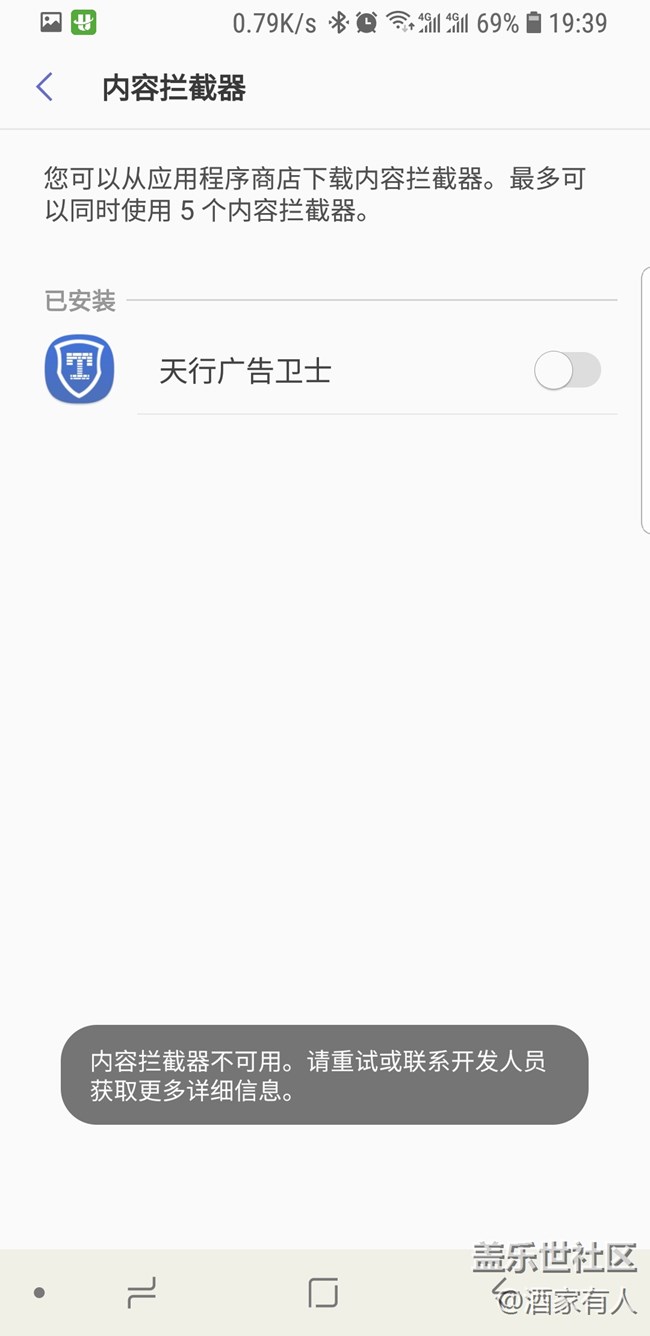Enable the 天行广告卫士 switch
Image resolution: width=650 pixels, height=1336 pixels.
point(567,371)
